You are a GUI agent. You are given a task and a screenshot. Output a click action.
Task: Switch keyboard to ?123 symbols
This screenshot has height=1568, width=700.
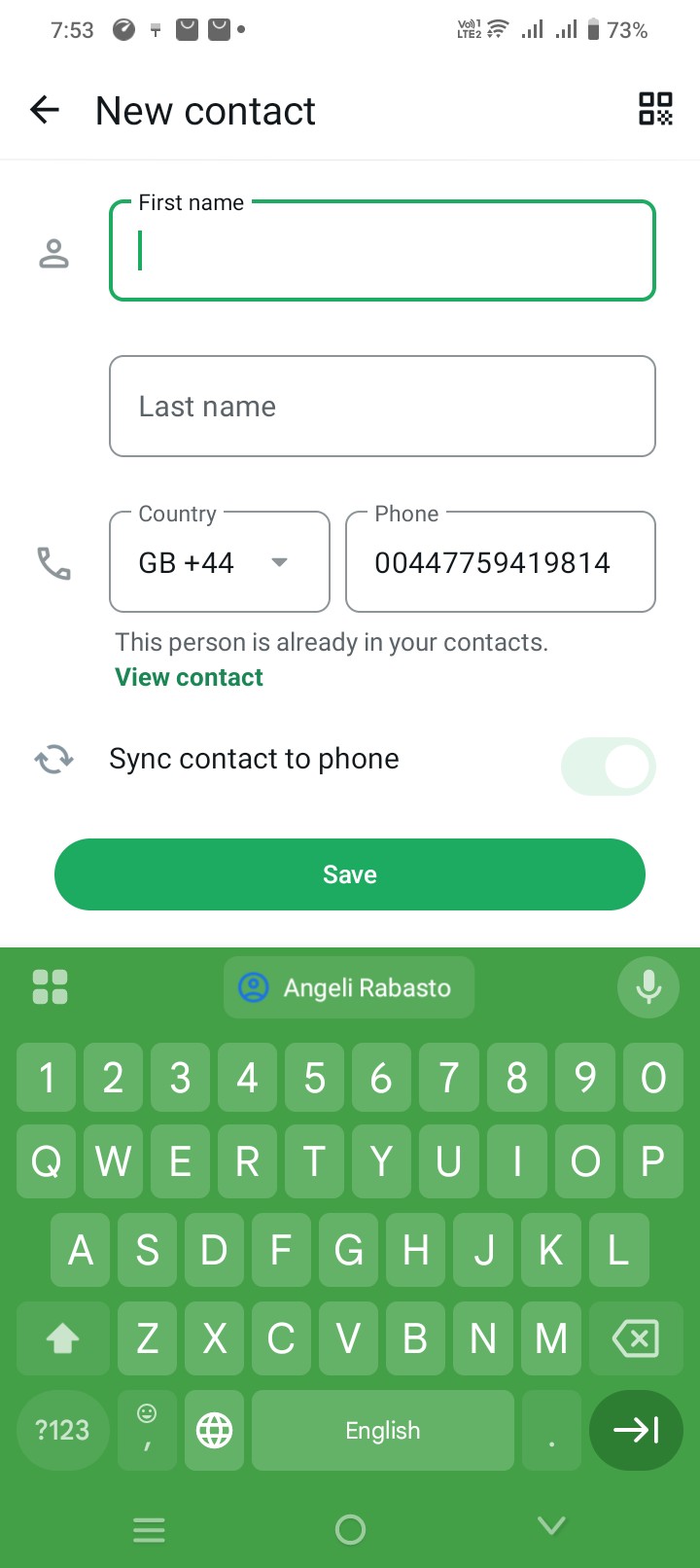(x=62, y=1430)
